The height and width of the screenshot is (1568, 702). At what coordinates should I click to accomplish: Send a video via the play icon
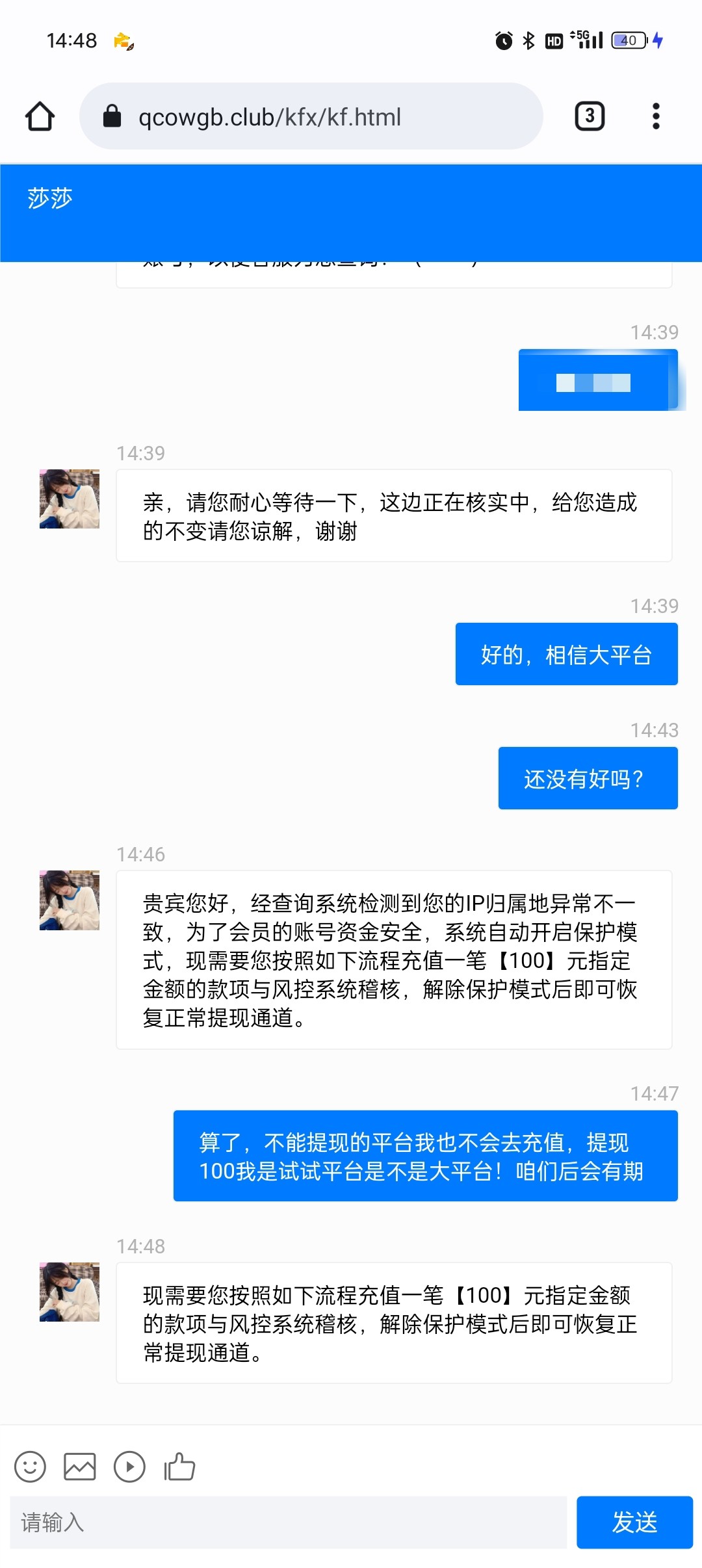pos(129,1467)
